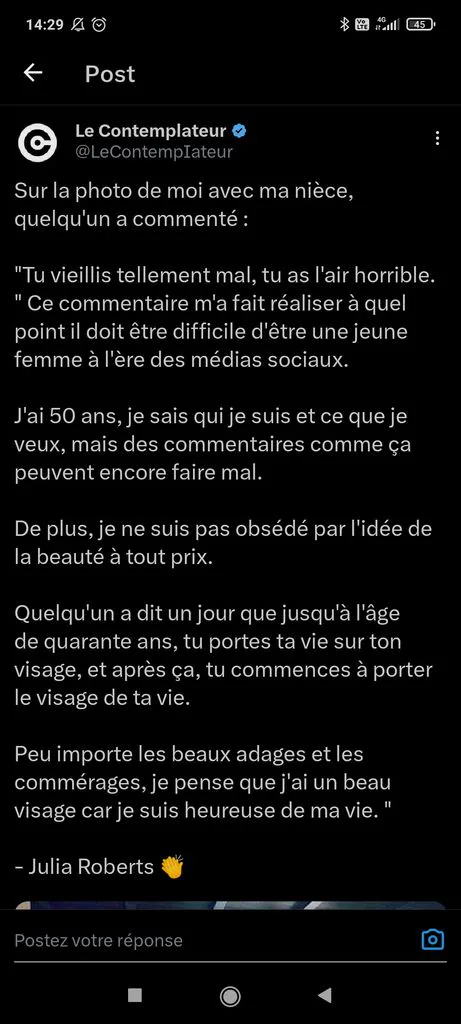Go back using the top arrow
This screenshot has width=461, height=1024.
[33, 73]
